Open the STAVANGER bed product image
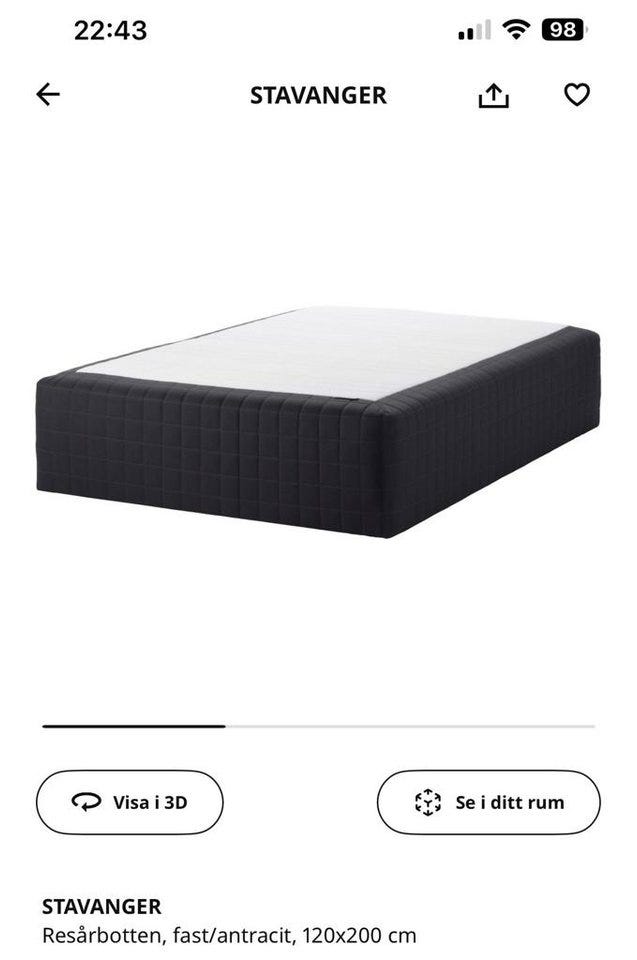The height and width of the screenshot is (960, 637). coord(318,420)
